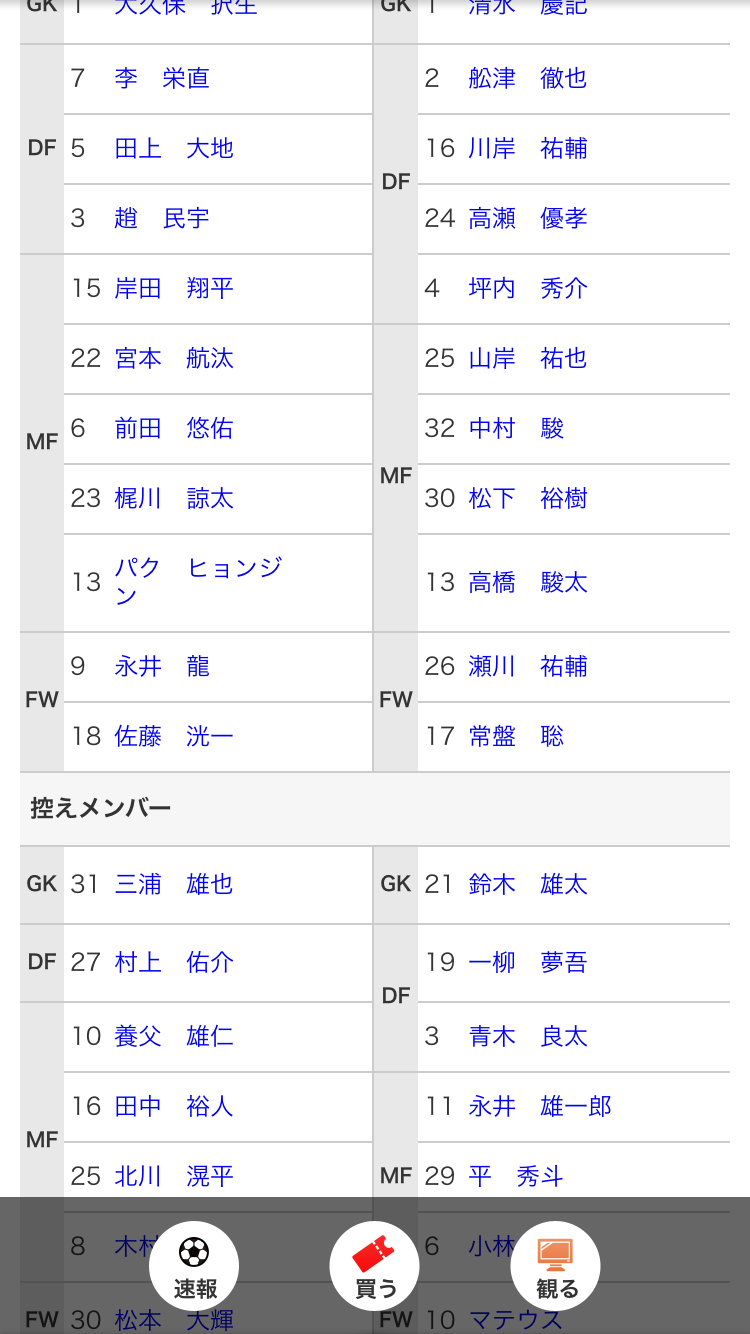View 趙 民宇 player page

click(162, 218)
